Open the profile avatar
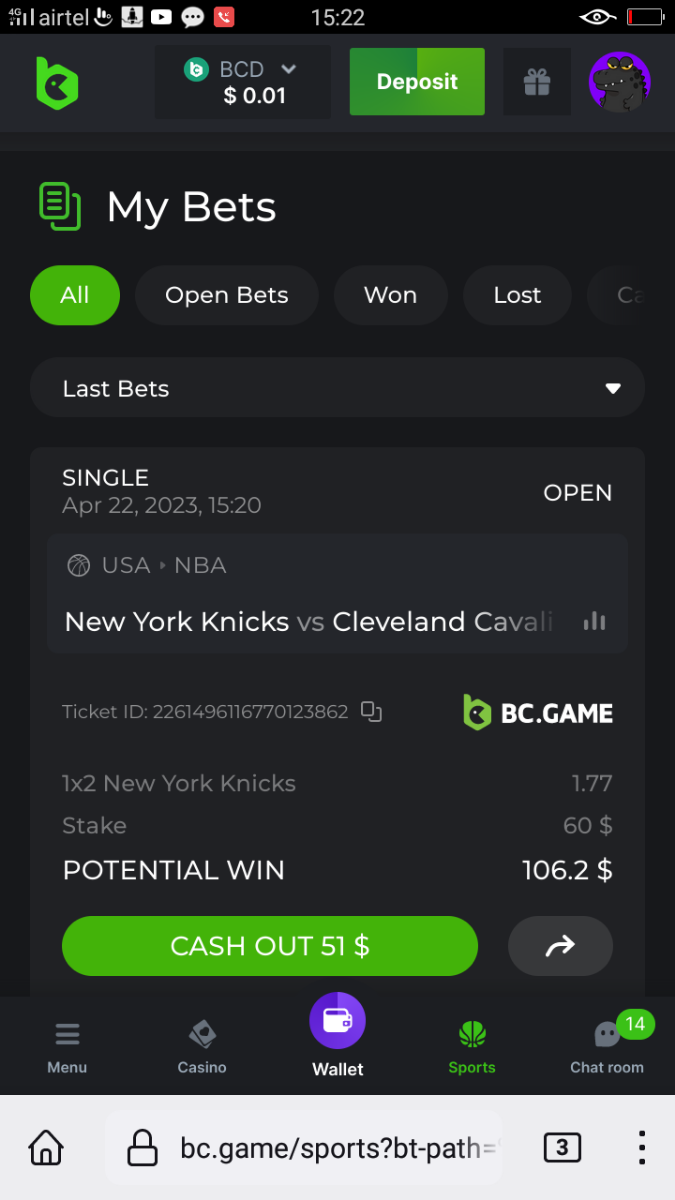The height and width of the screenshot is (1200, 675). [x=620, y=82]
